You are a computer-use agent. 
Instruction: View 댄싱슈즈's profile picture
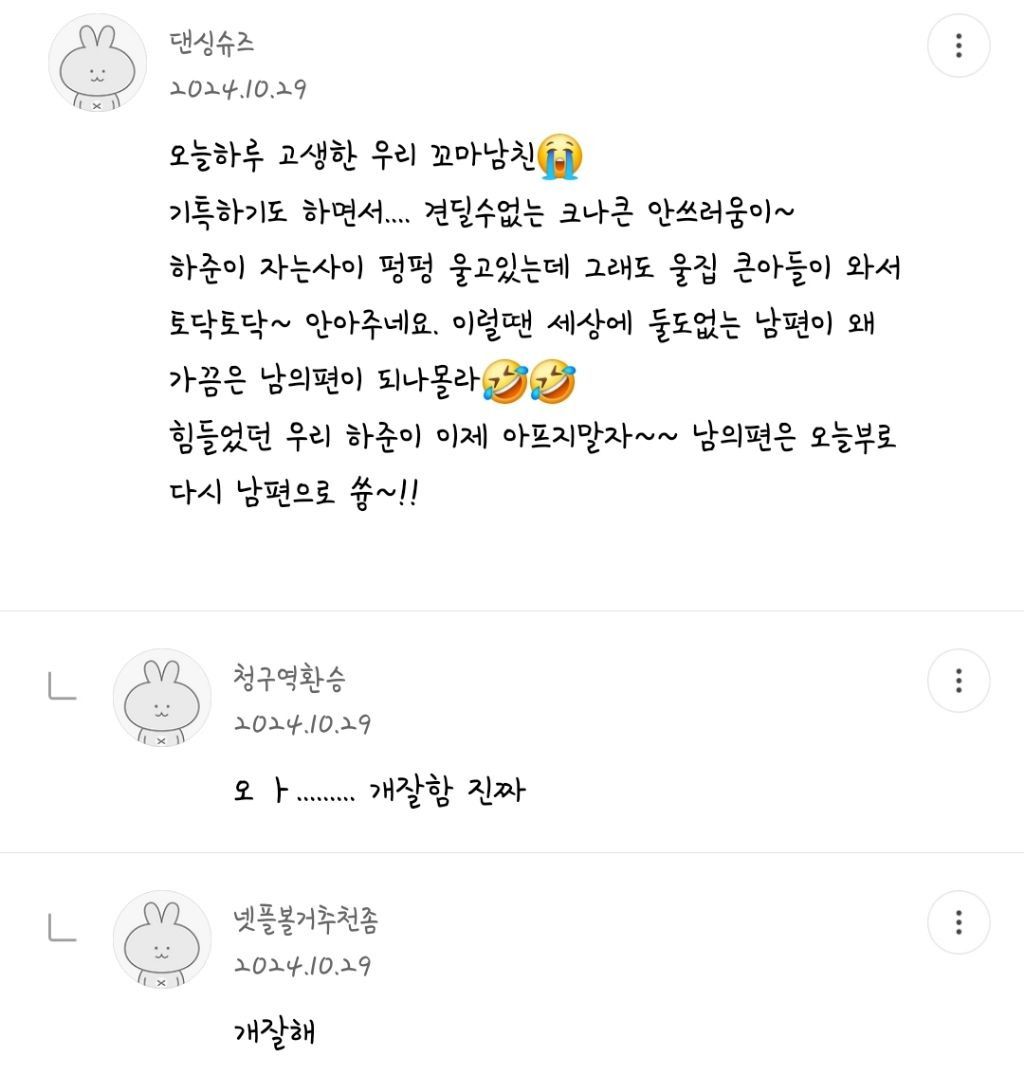point(98,63)
